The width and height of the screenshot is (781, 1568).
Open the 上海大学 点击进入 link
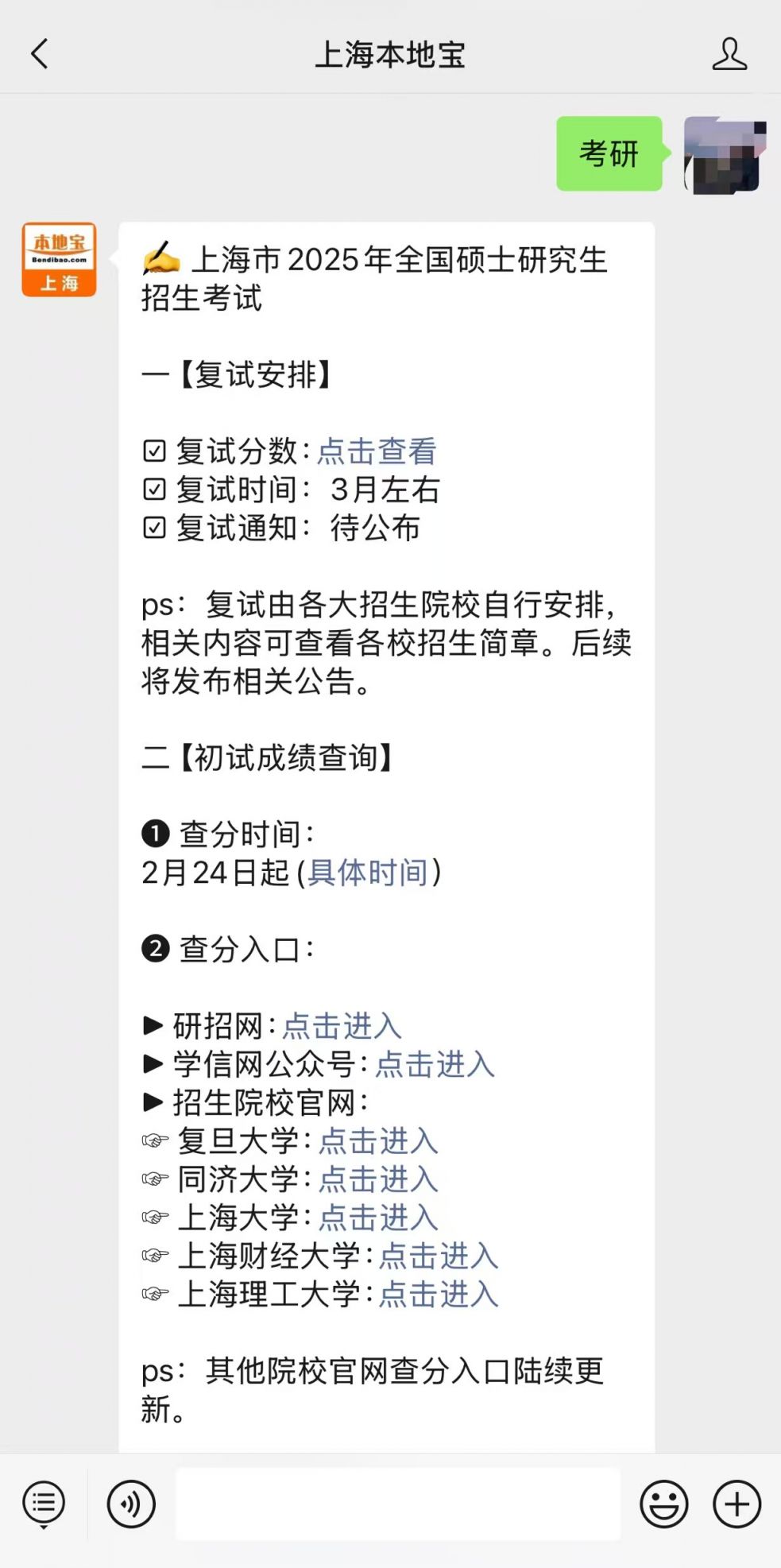pyautogui.click(x=378, y=1217)
